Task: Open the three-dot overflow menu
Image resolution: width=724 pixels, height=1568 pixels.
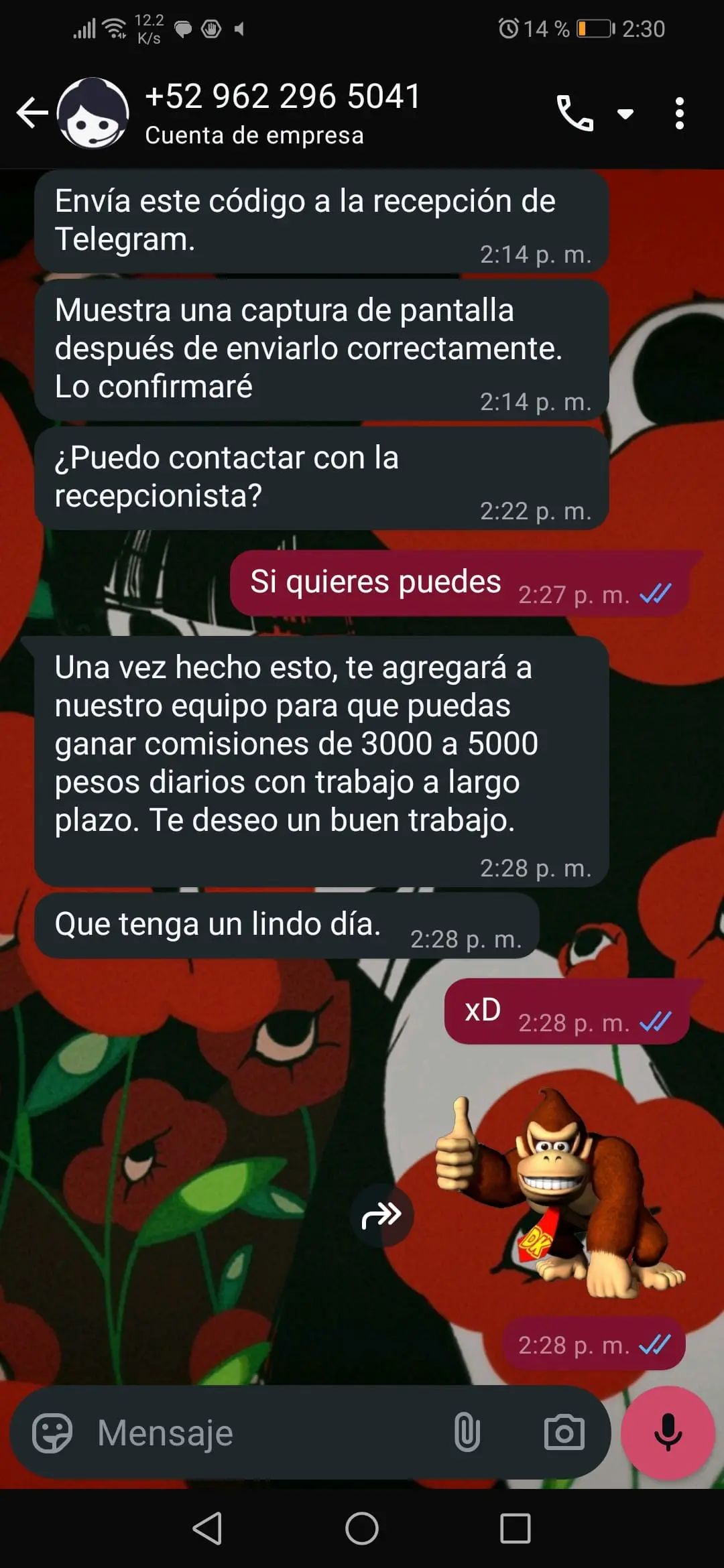Action: click(679, 113)
